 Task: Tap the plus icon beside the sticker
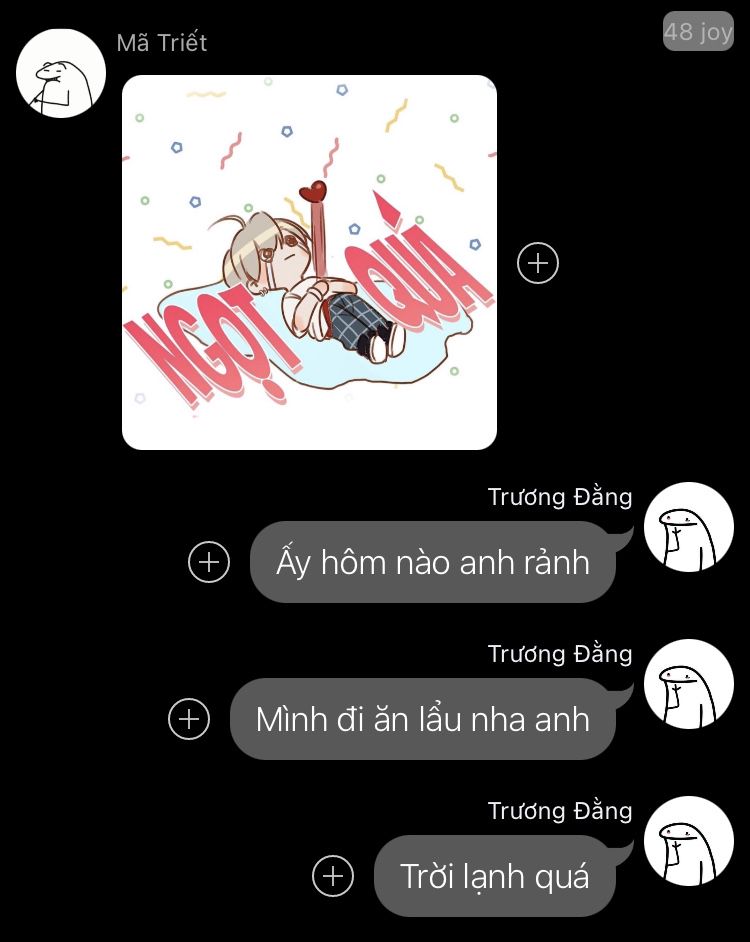tap(538, 263)
